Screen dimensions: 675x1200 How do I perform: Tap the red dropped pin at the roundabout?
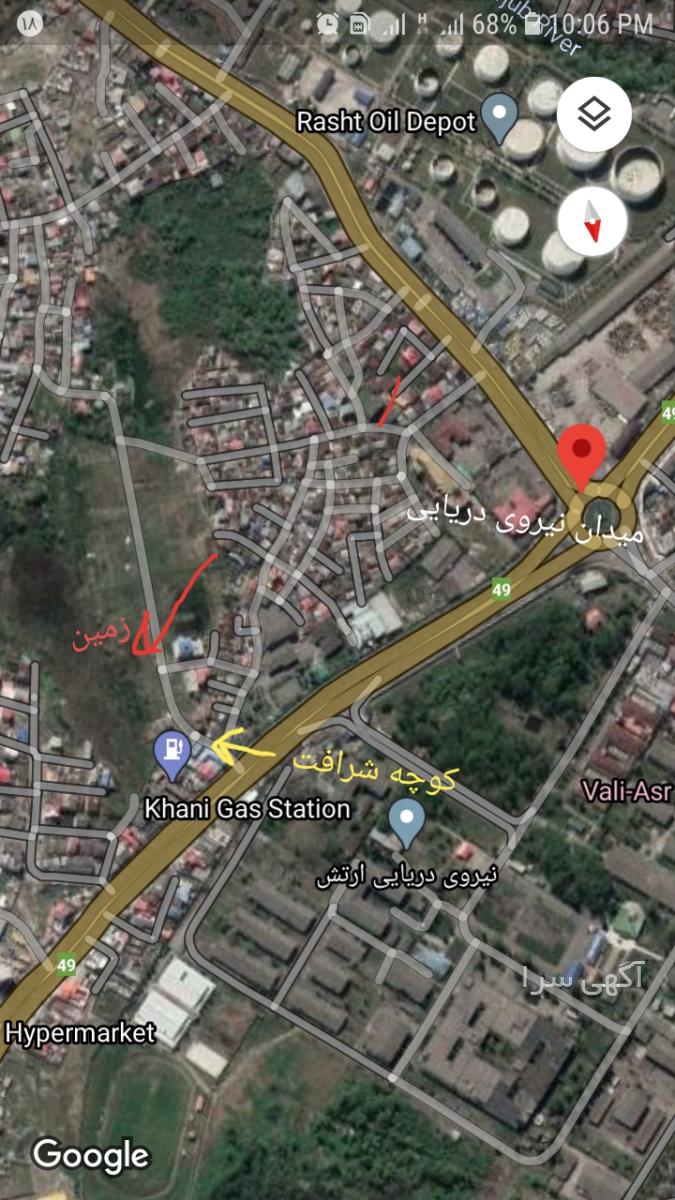[582, 457]
